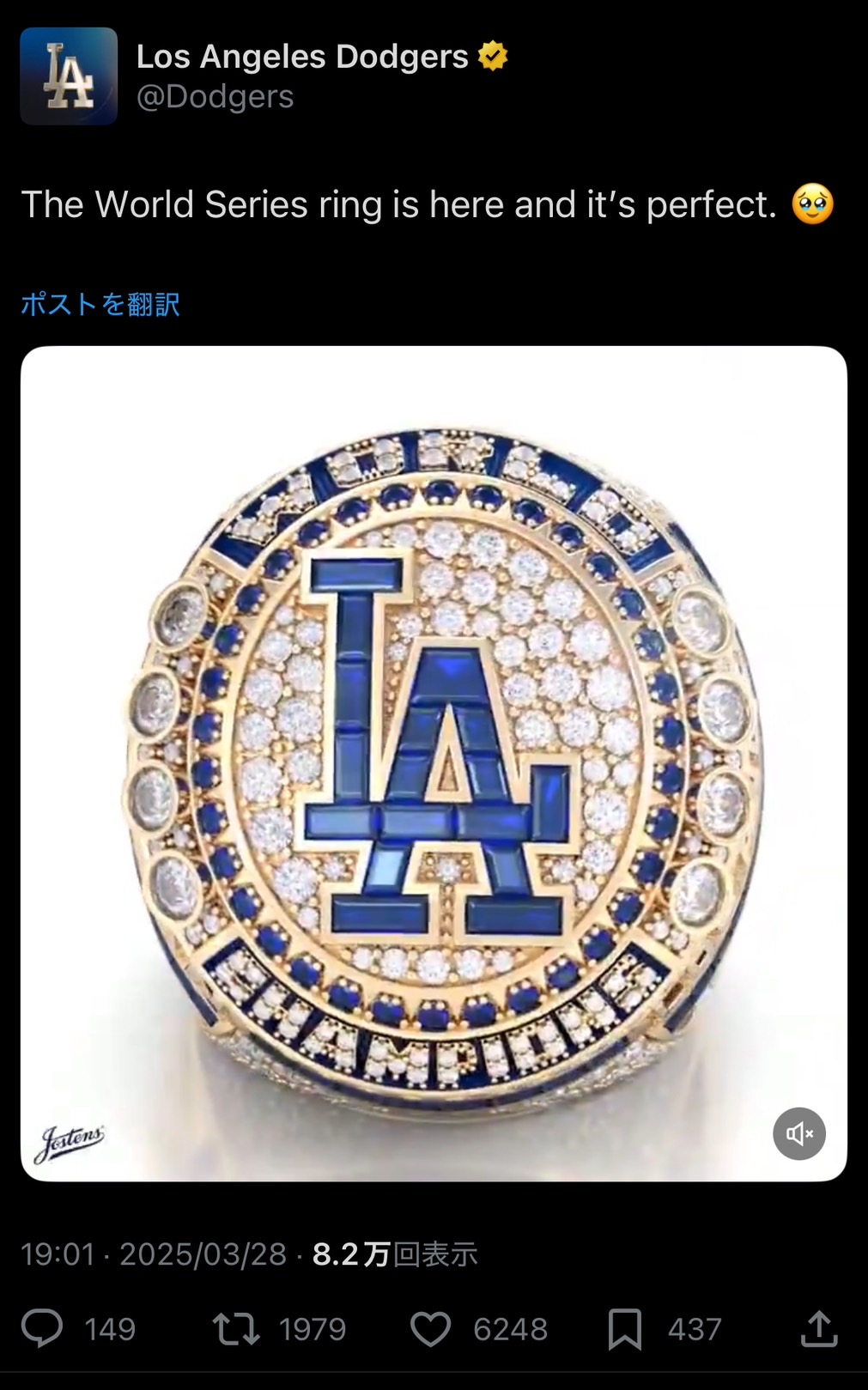
Task: Click the Los Angeles Dodgers display name
Action: pyautogui.click(x=301, y=57)
